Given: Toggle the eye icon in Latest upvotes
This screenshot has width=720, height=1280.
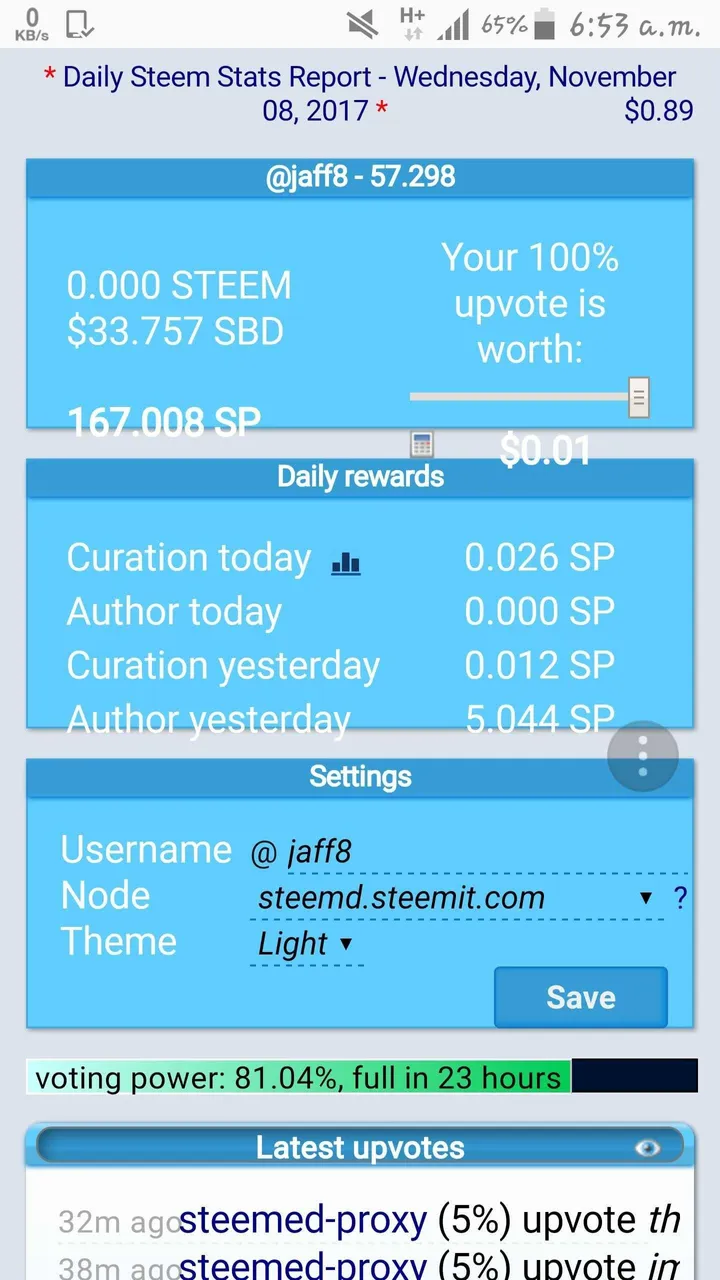Looking at the screenshot, I should [647, 1148].
